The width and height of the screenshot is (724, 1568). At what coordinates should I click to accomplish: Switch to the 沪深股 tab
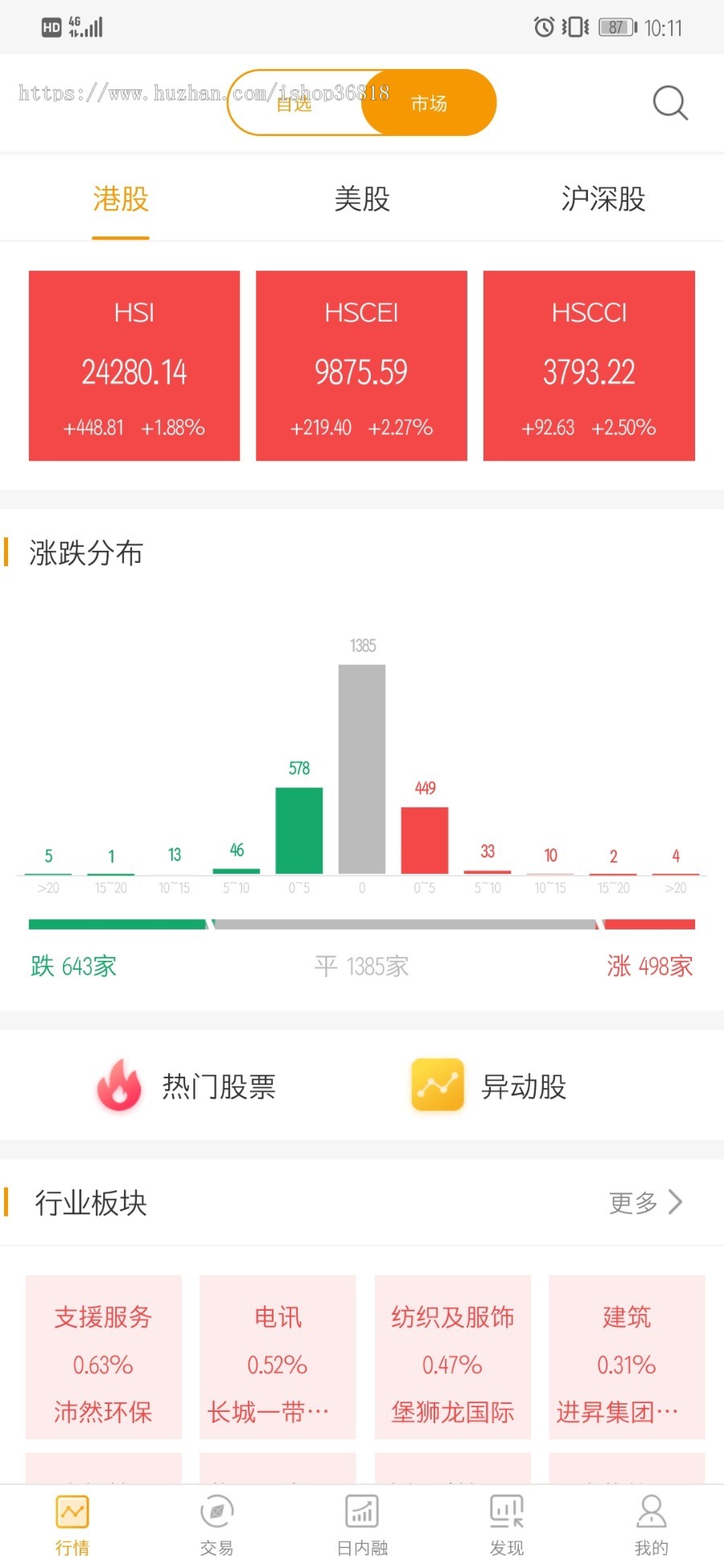click(x=604, y=200)
